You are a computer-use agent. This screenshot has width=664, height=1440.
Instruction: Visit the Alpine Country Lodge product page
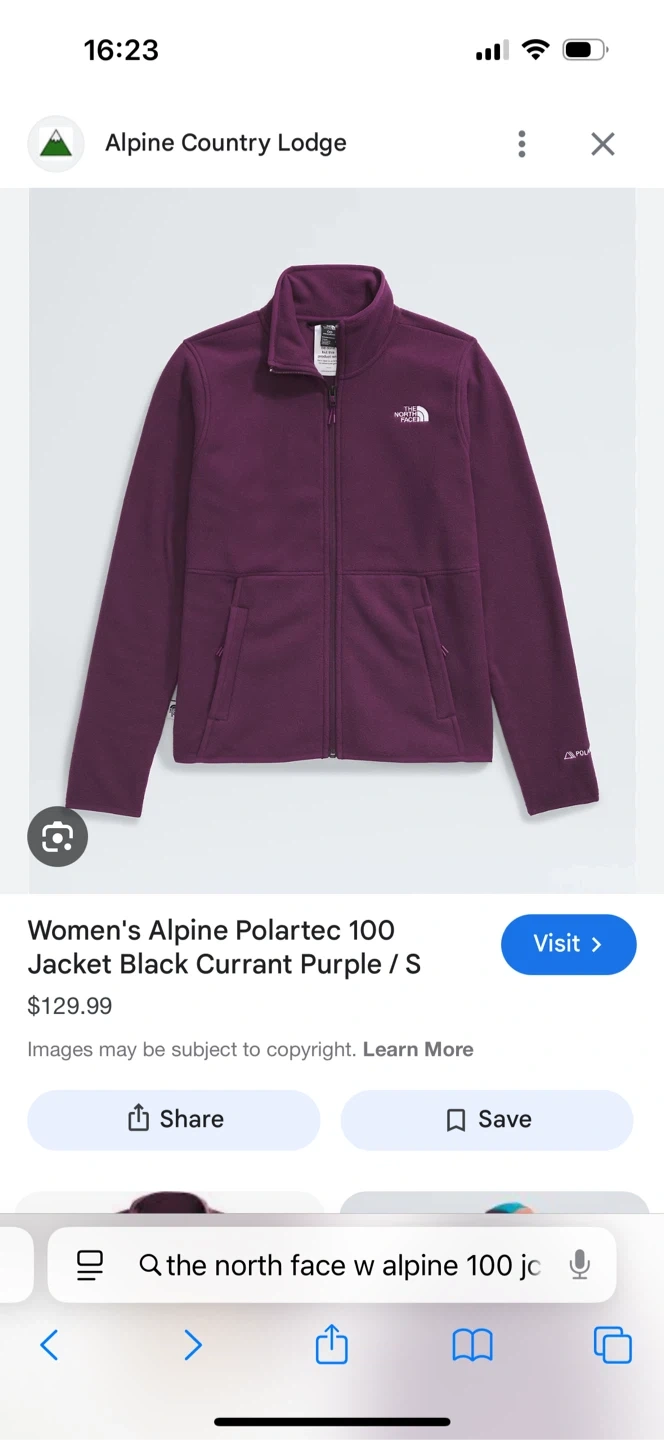568,944
